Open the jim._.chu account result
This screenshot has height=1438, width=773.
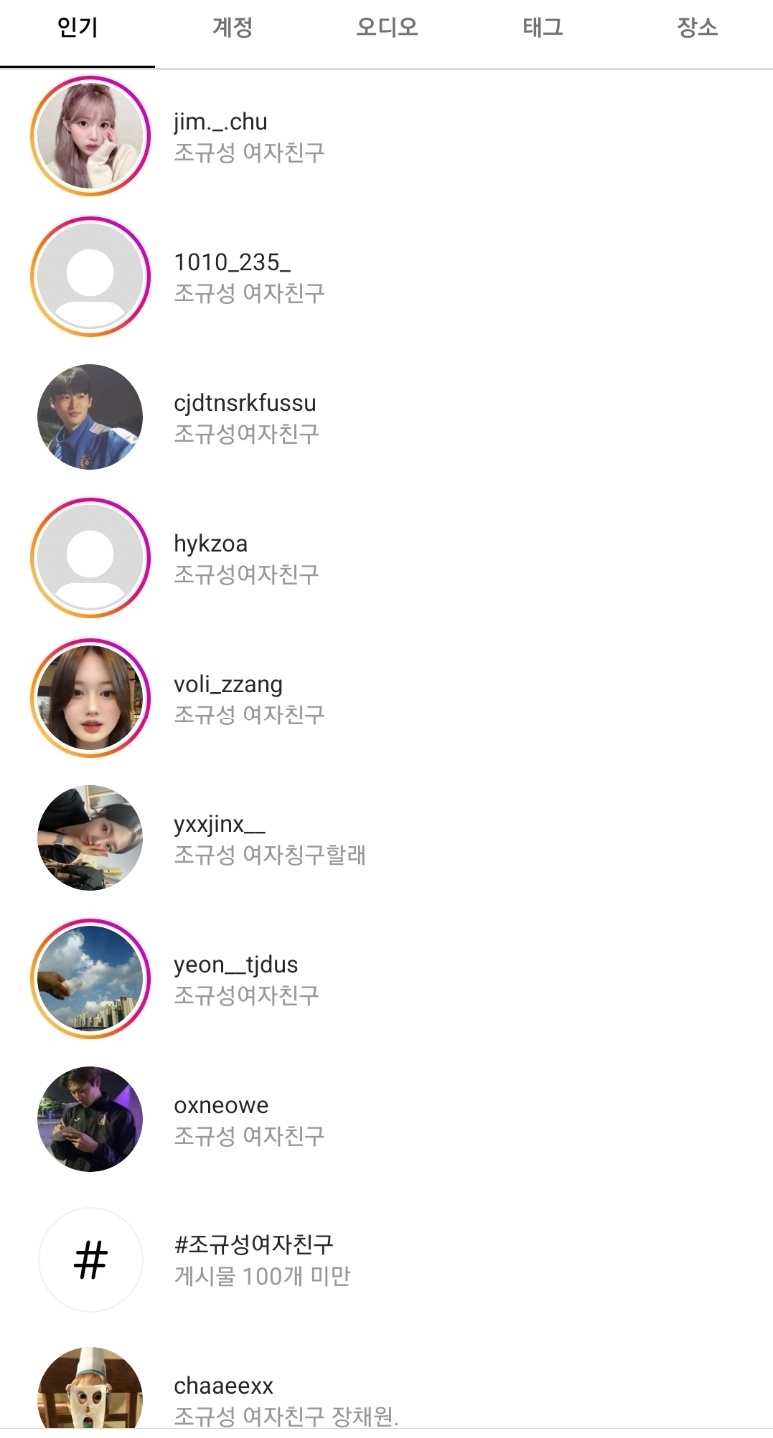tap(386, 136)
